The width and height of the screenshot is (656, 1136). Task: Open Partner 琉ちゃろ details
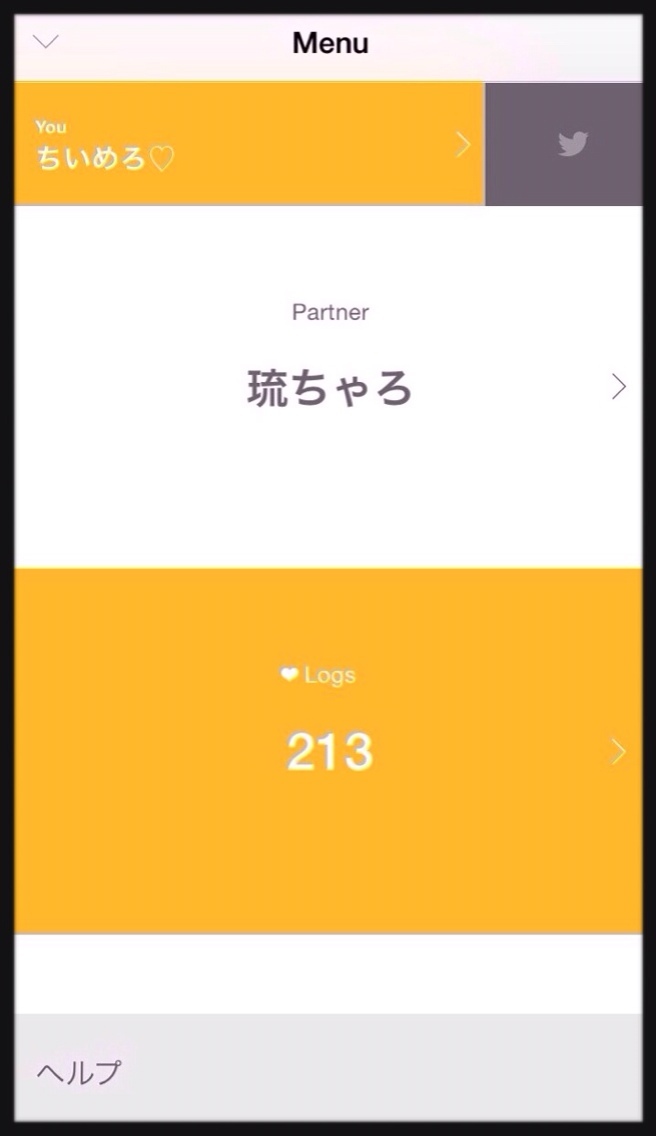pyautogui.click(x=328, y=387)
